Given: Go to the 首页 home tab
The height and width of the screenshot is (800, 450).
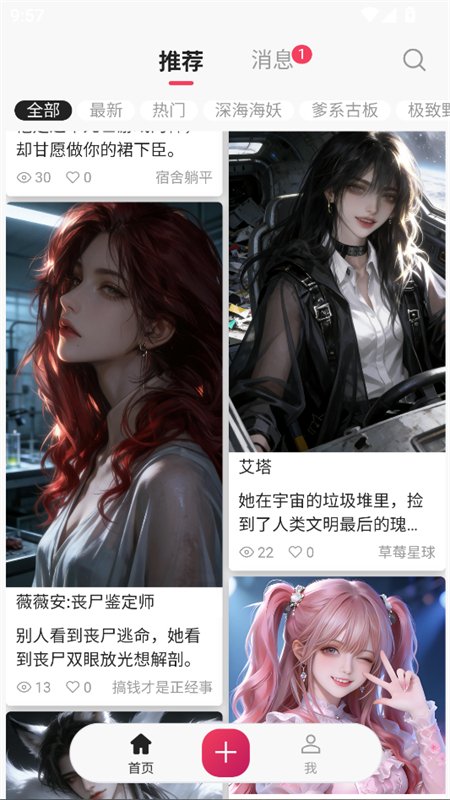Looking at the screenshot, I should (x=141, y=754).
